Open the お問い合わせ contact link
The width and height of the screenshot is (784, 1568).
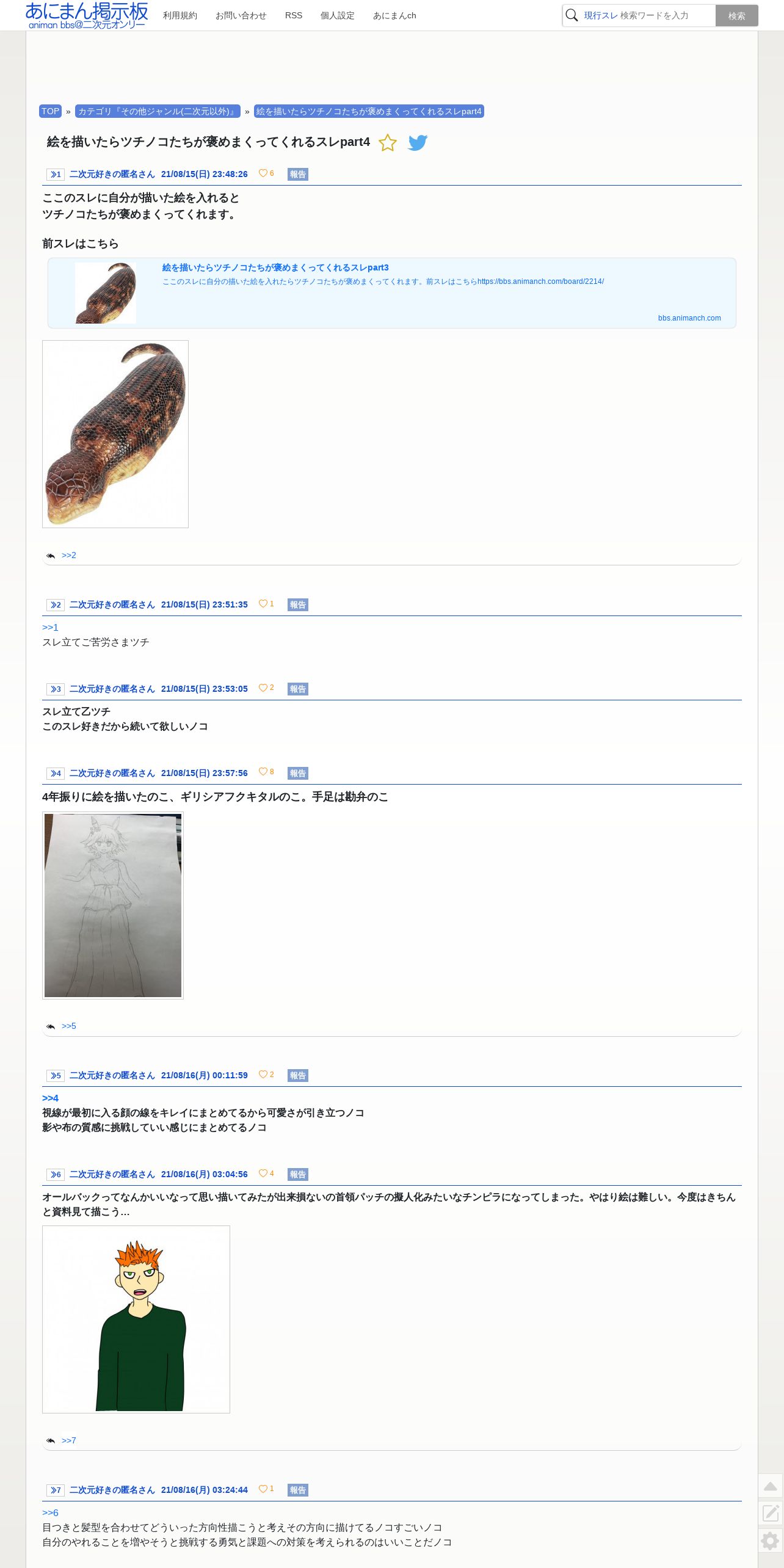pos(241,16)
